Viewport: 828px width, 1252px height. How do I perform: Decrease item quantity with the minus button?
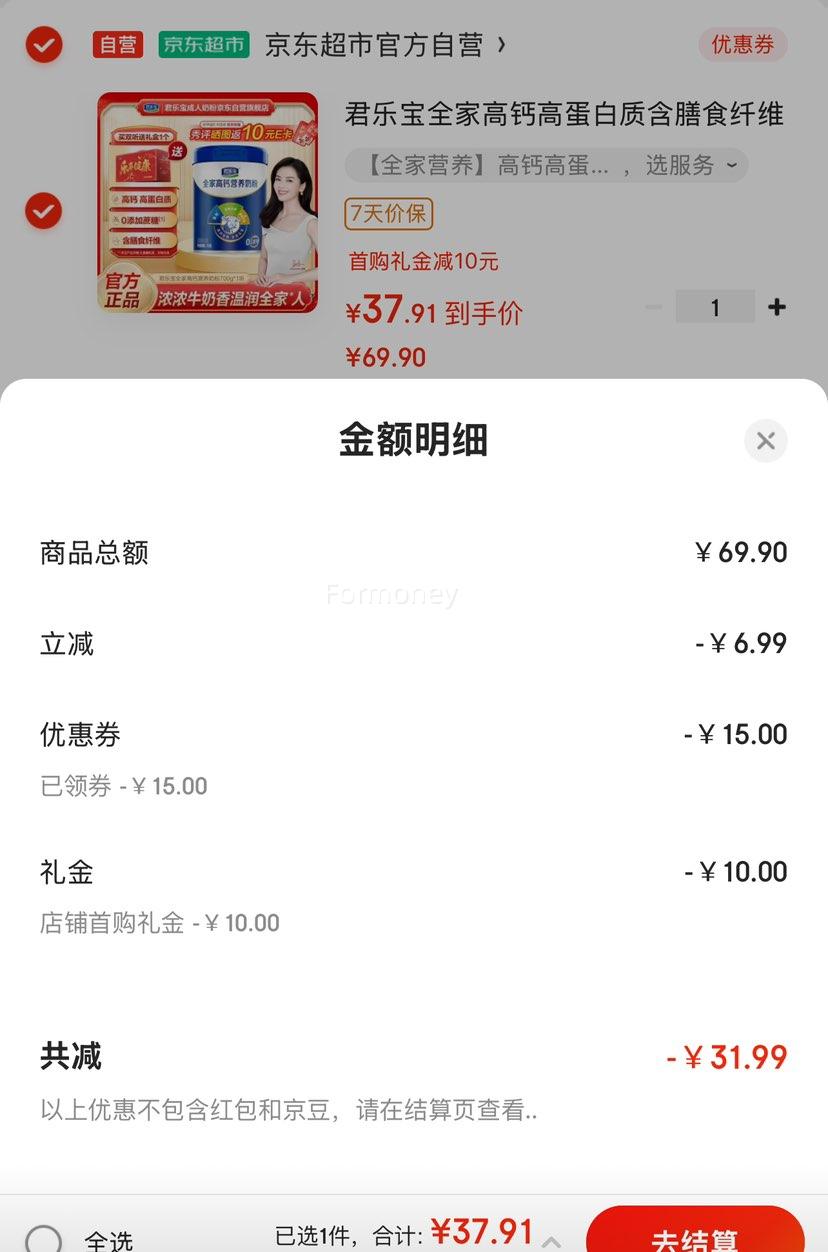(x=654, y=307)
